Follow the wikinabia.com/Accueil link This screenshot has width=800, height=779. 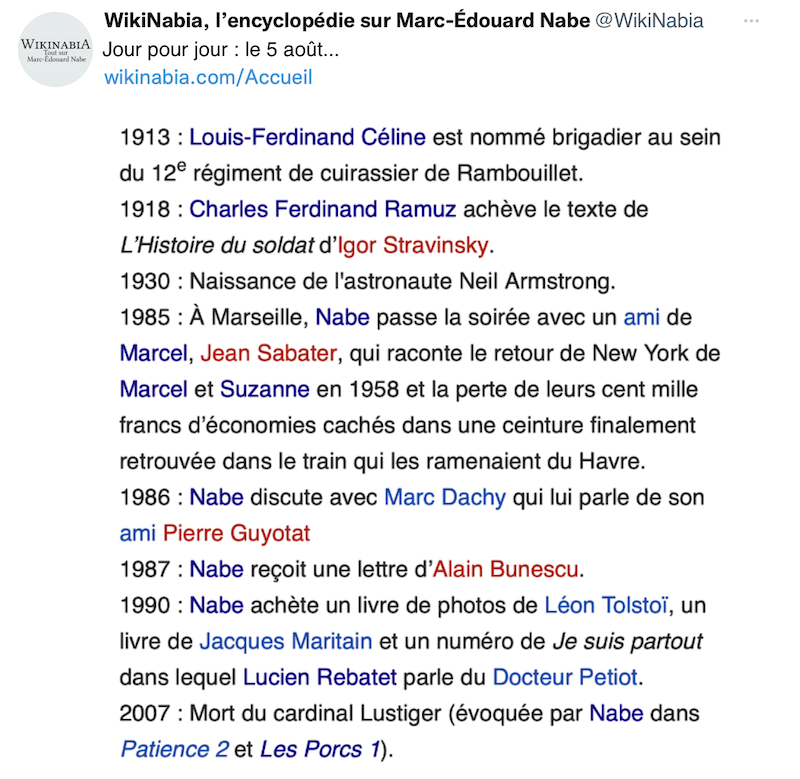[209, 77]
